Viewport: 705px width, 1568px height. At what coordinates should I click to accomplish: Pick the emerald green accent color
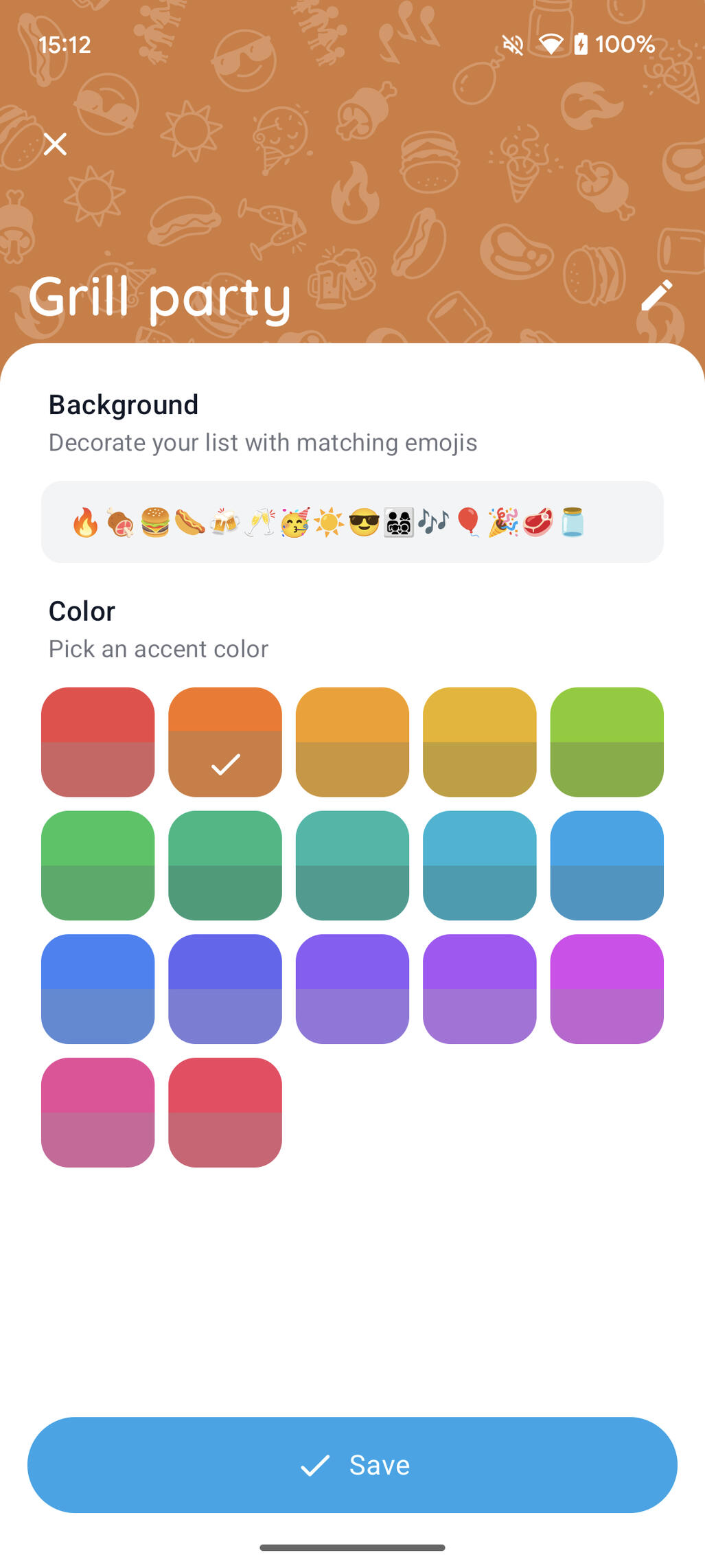pos(225,865)
